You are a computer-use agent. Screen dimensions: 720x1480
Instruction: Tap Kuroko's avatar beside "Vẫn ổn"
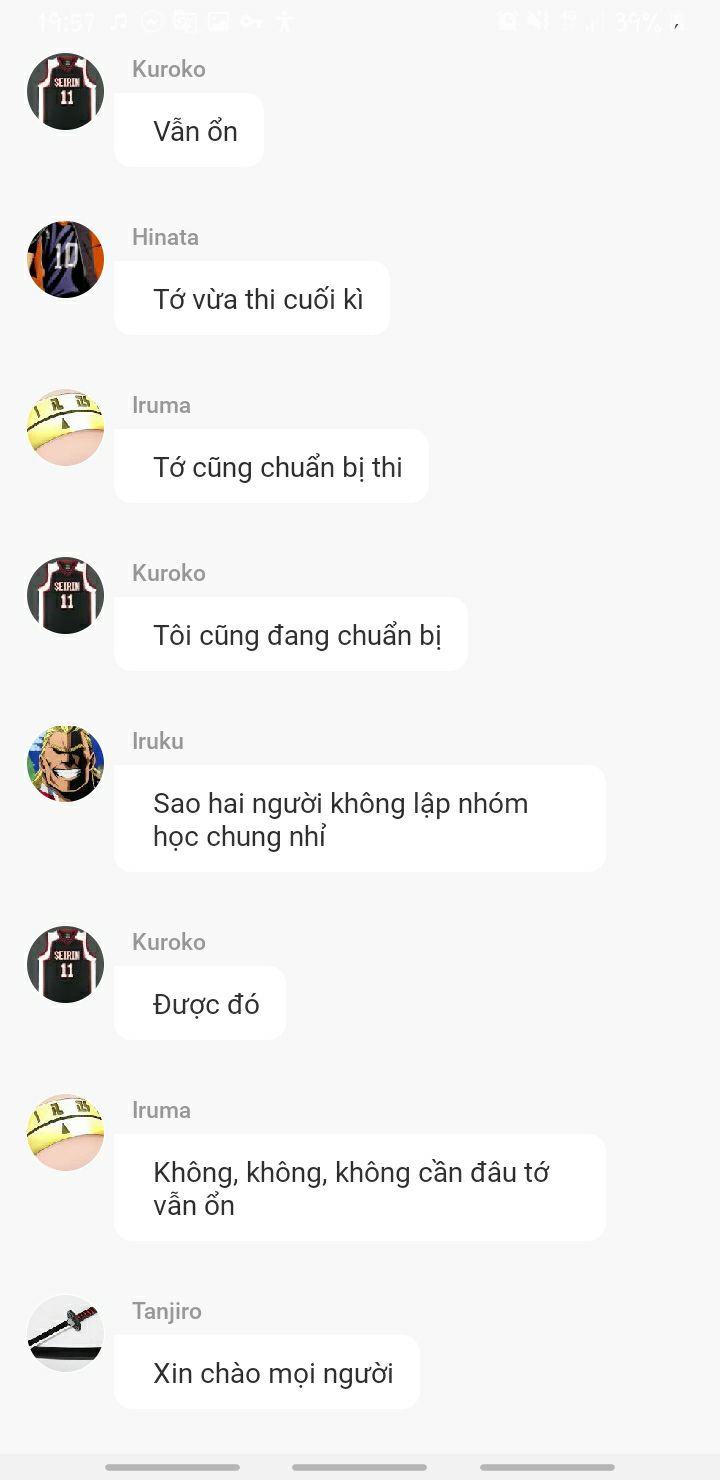[65, 92]
